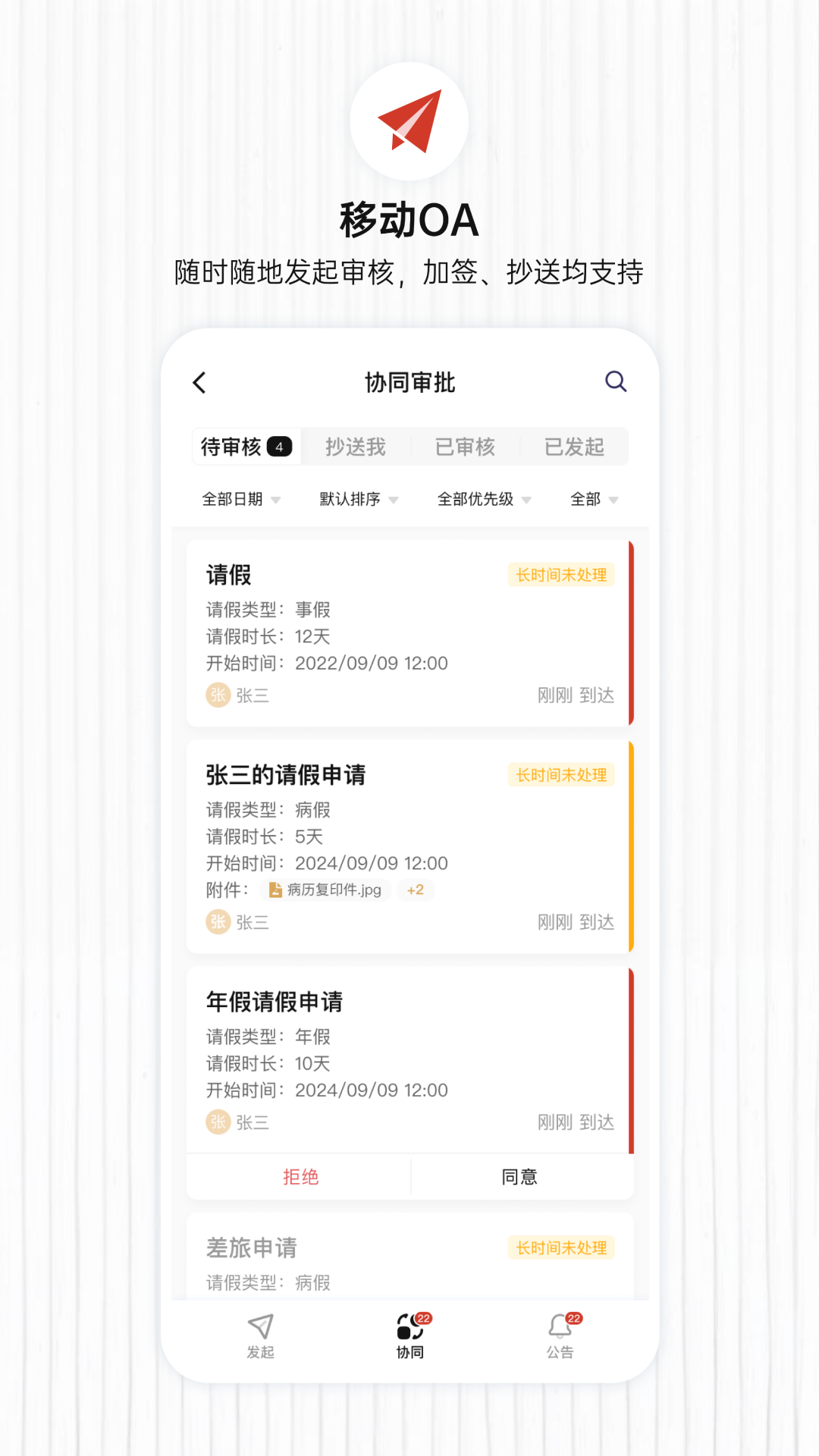The width and height of the screenshot is (819, 1456).
Task: Click the red paper plane app logo
Action: click(409, 121)
